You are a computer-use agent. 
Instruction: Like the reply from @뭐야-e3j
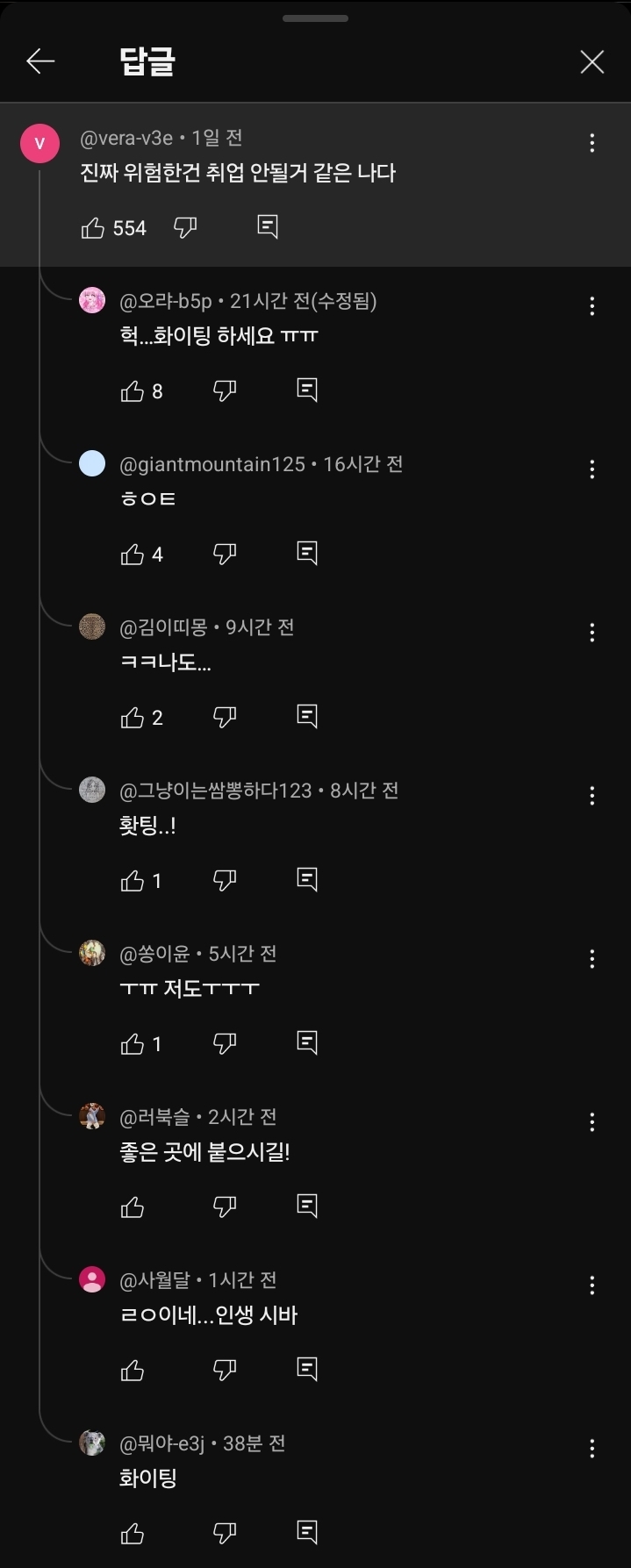pos(133,1534)
